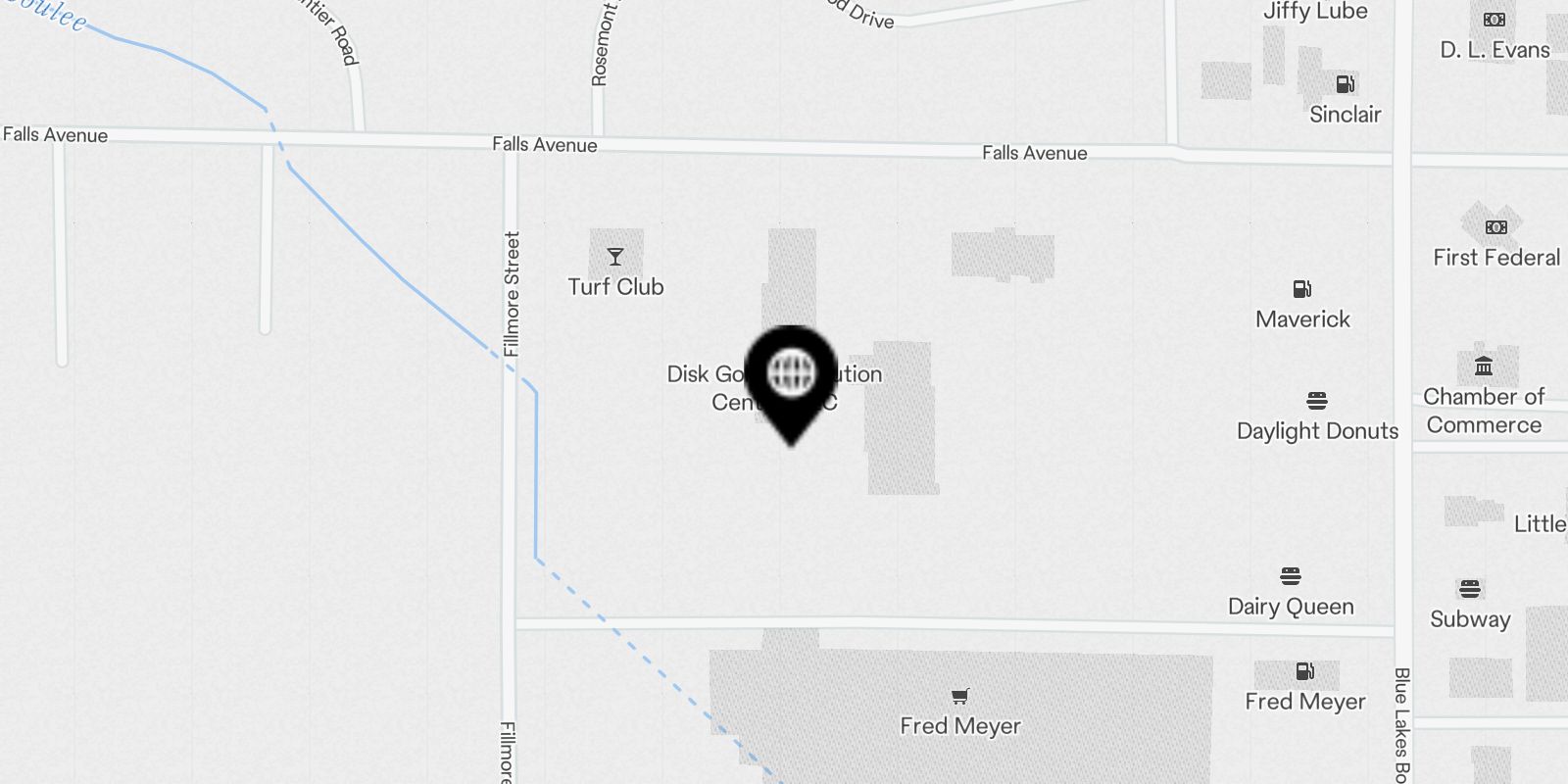Open the Dairy Queen marker
The width and height of the screenshot is (1568, 784).
pos(1291,576)
